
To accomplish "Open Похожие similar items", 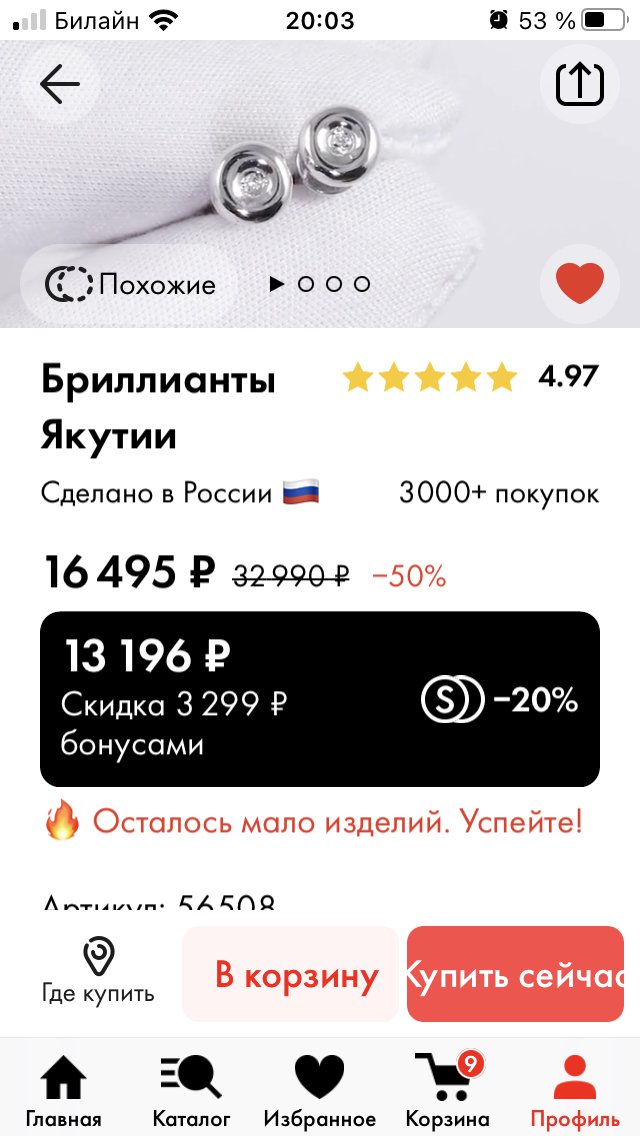I will [131, 285].
